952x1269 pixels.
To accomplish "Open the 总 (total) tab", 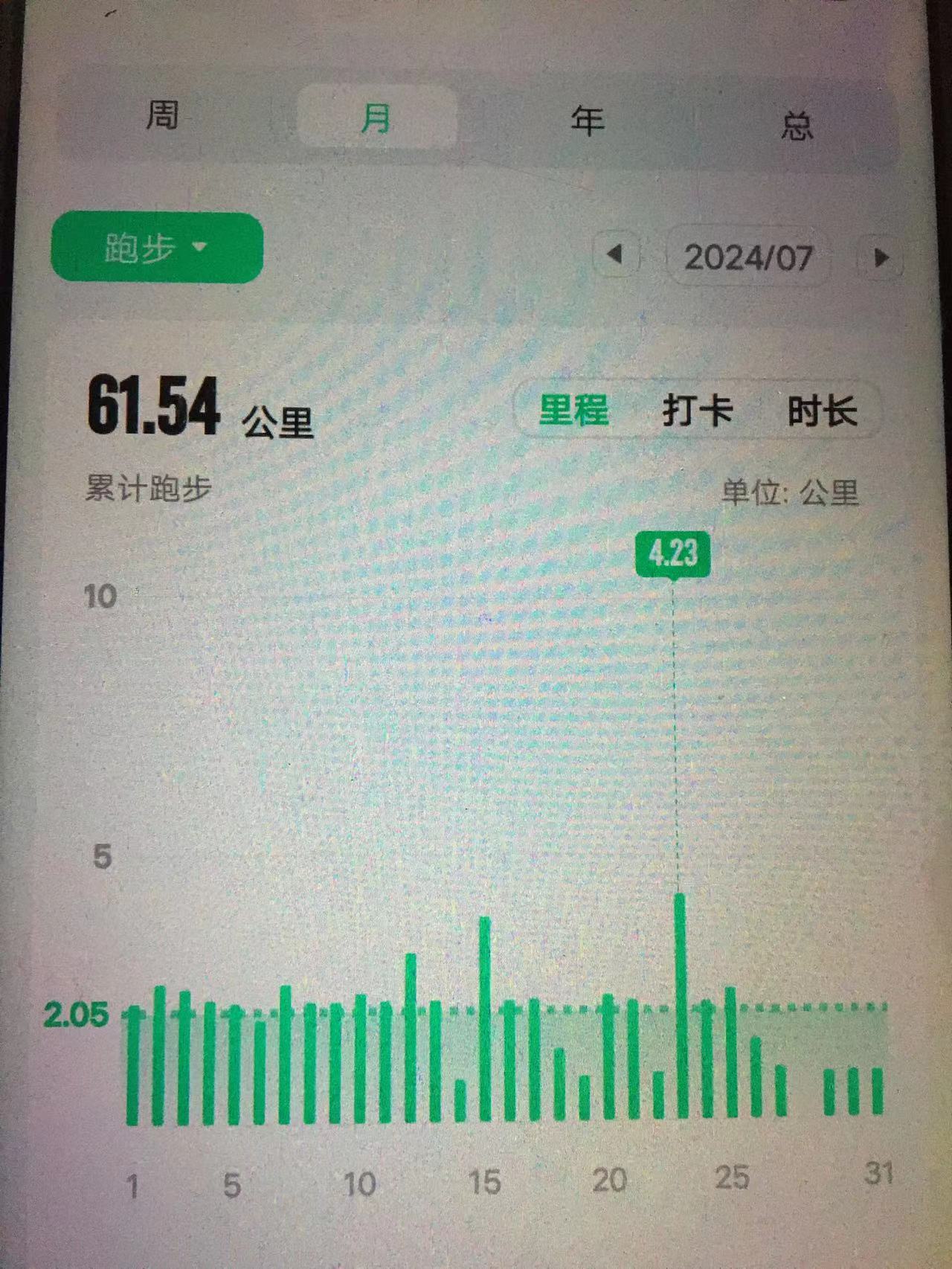I will tap(797, 125).
